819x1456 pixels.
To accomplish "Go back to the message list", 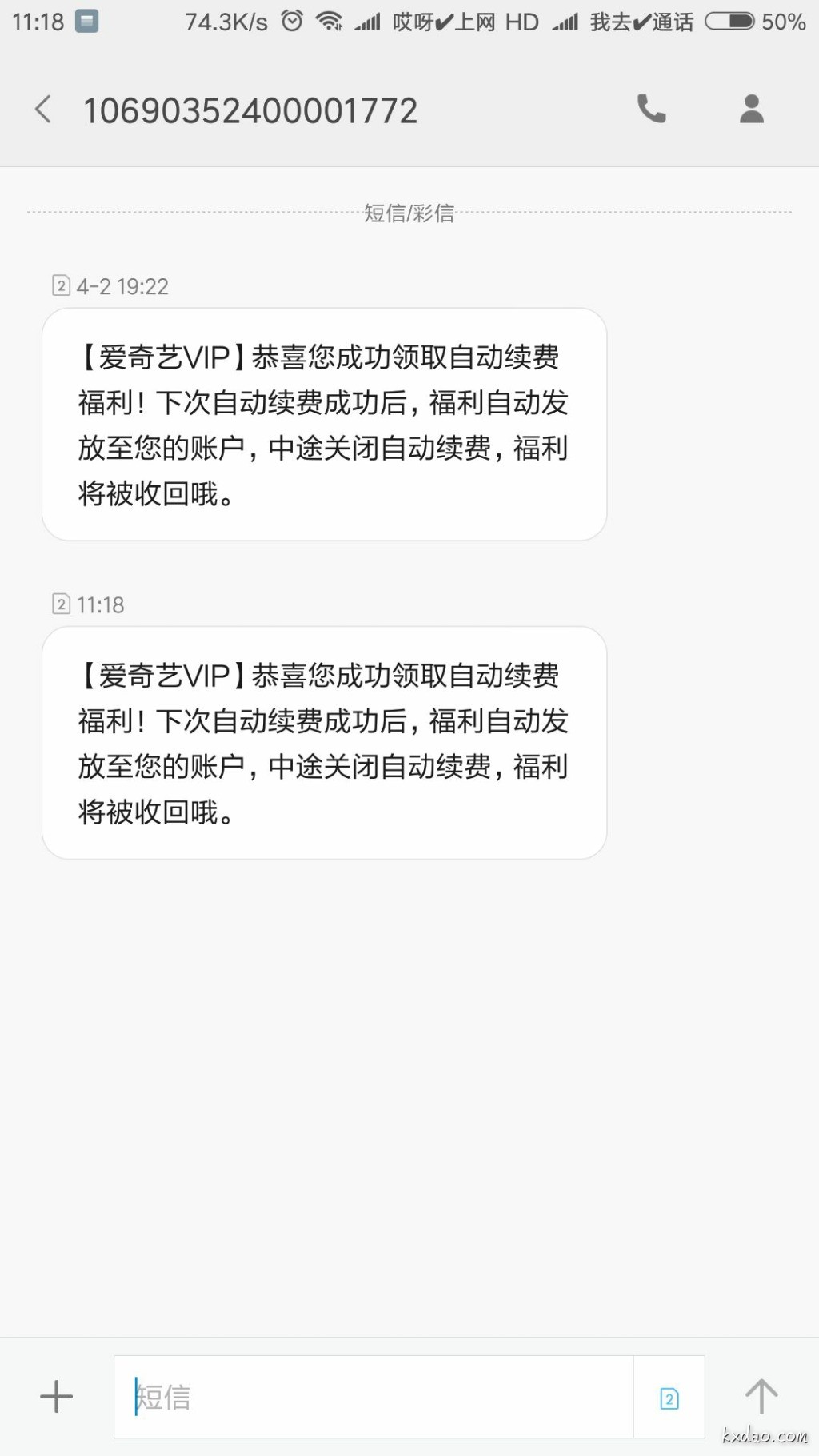I will pos(43,110).
